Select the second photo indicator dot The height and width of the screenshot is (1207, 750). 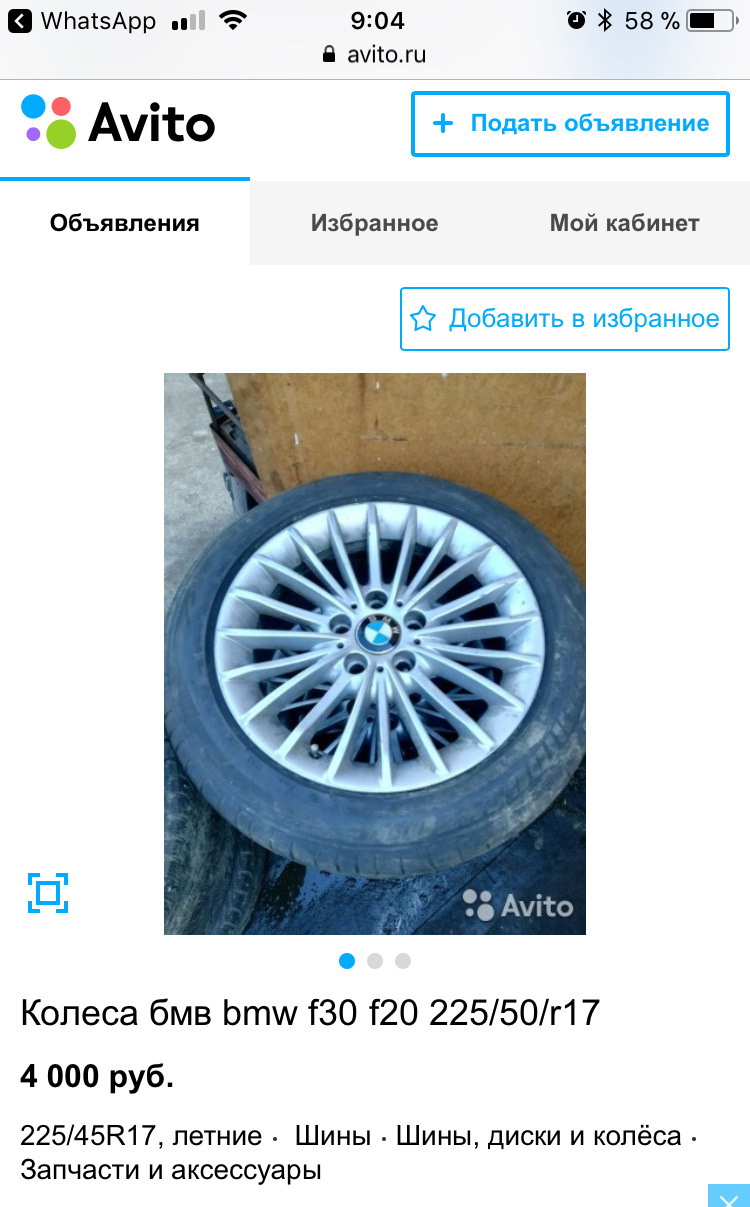pyautogui.click(x=375, y=961)
